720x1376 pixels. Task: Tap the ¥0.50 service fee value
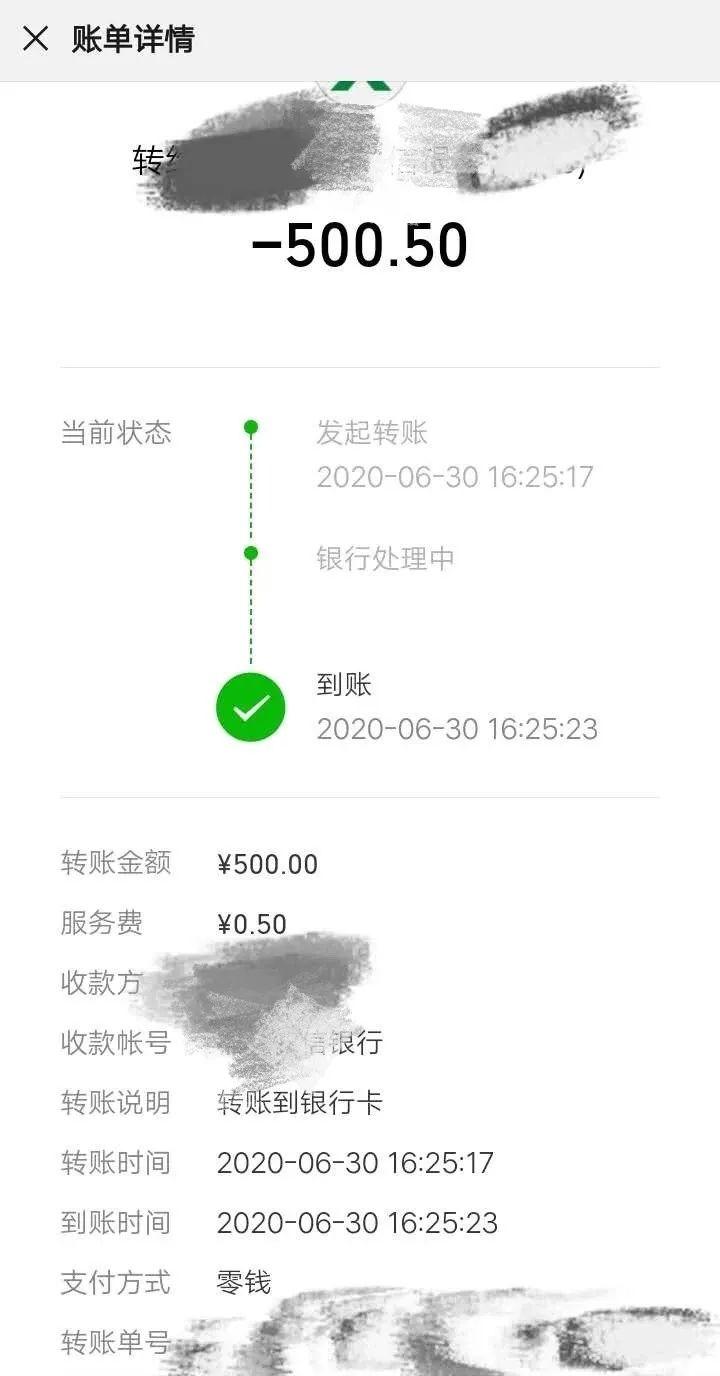click(250, 923)
